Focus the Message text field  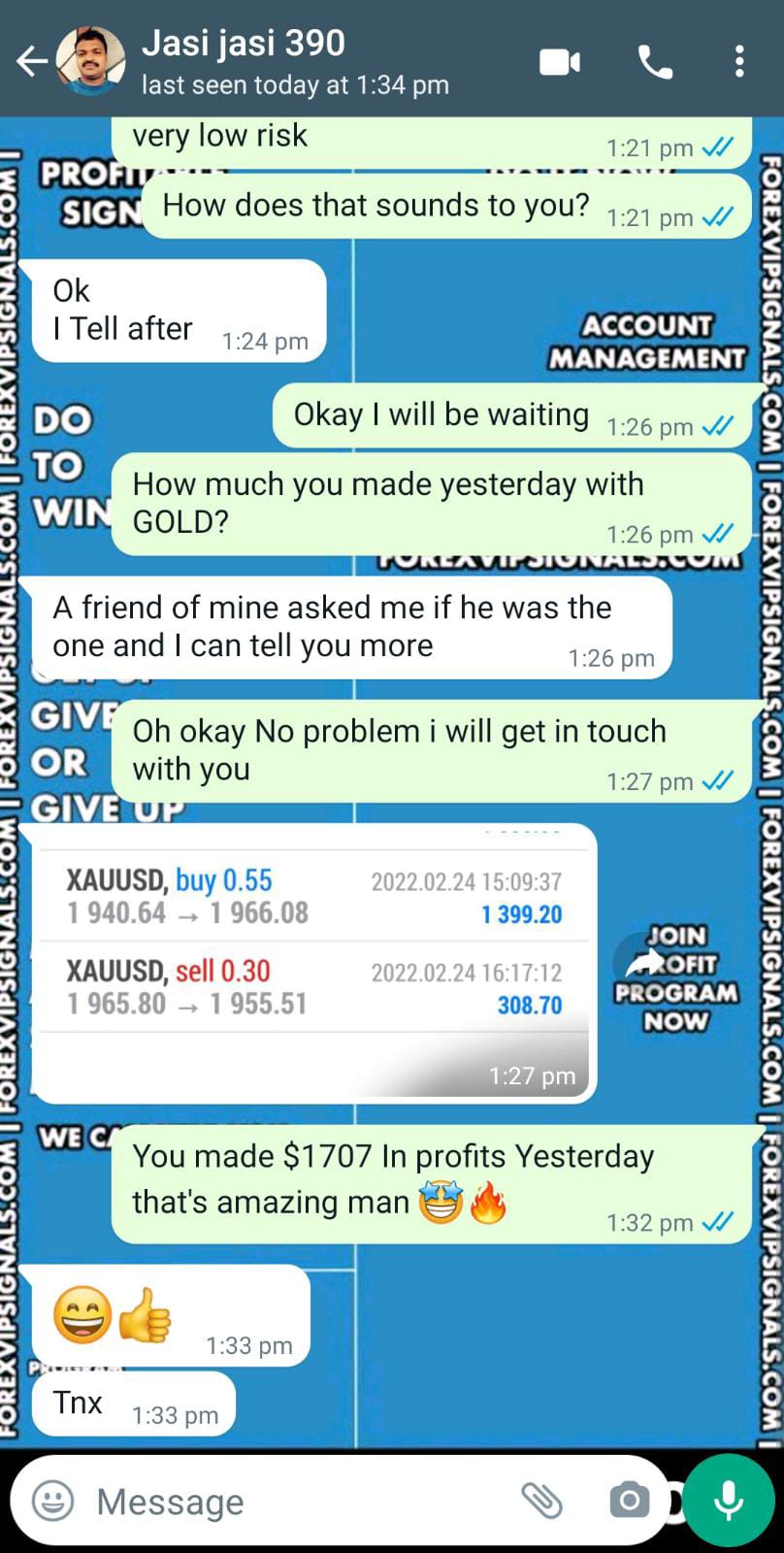(x=291, y=1502)
